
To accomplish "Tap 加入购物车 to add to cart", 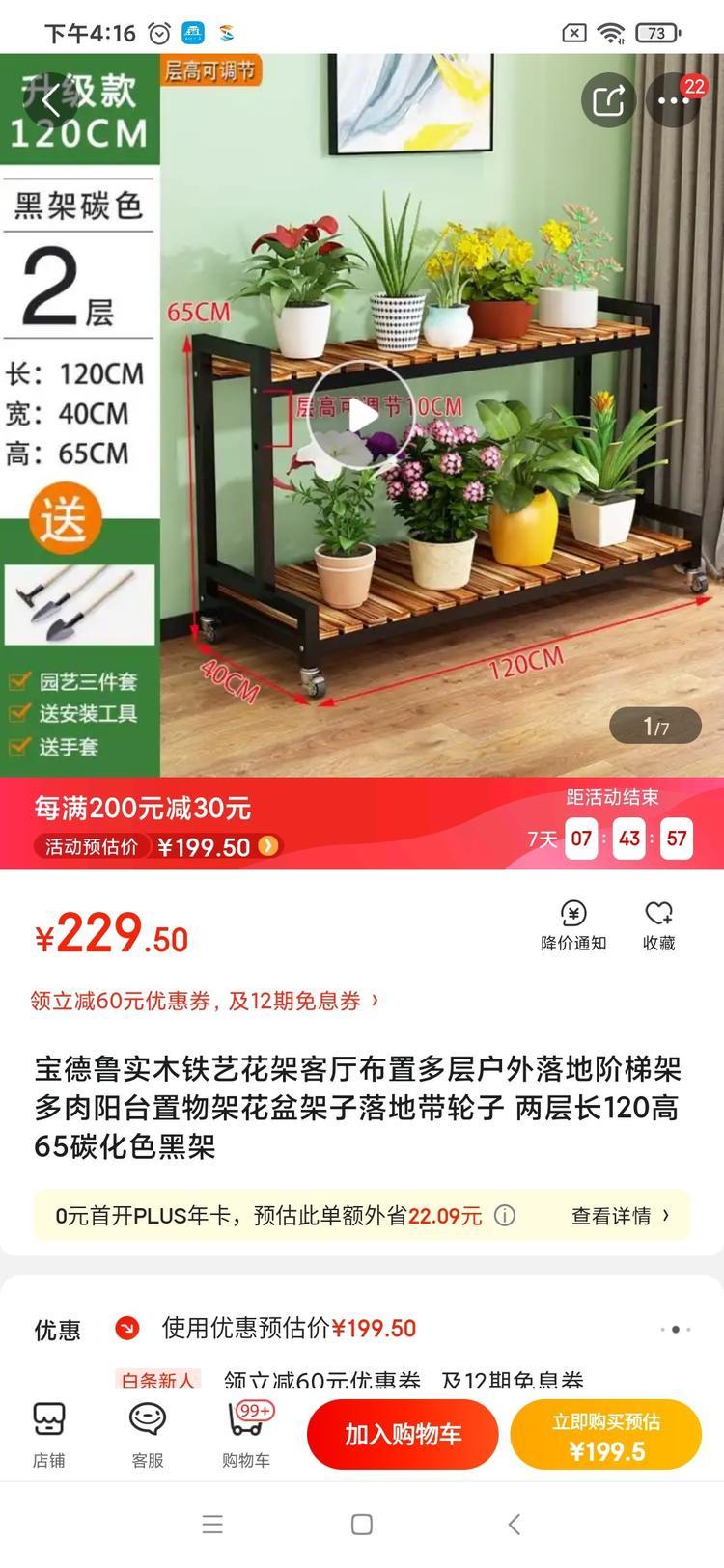I will click(x=403, y=1435).
